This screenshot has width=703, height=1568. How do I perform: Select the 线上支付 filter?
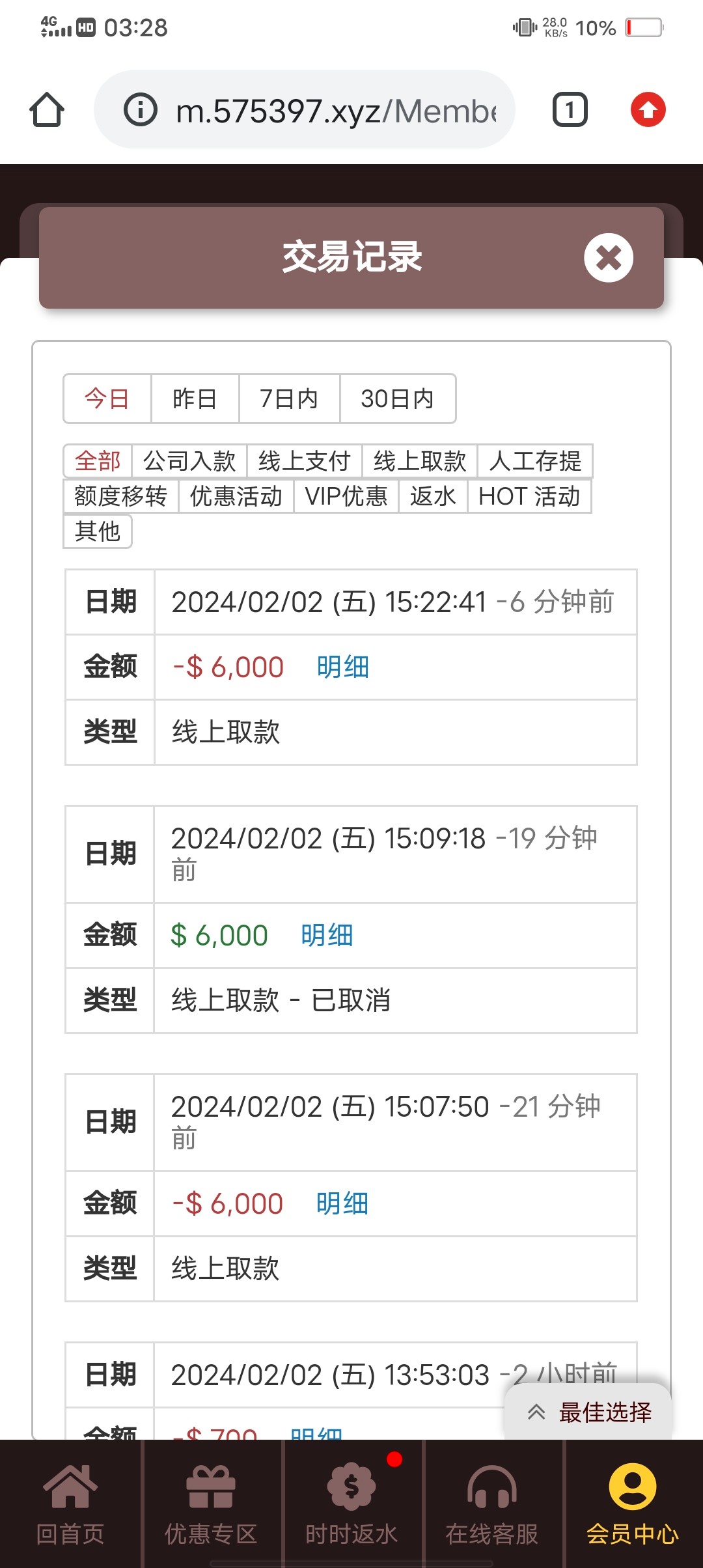(x=304, y=461)
